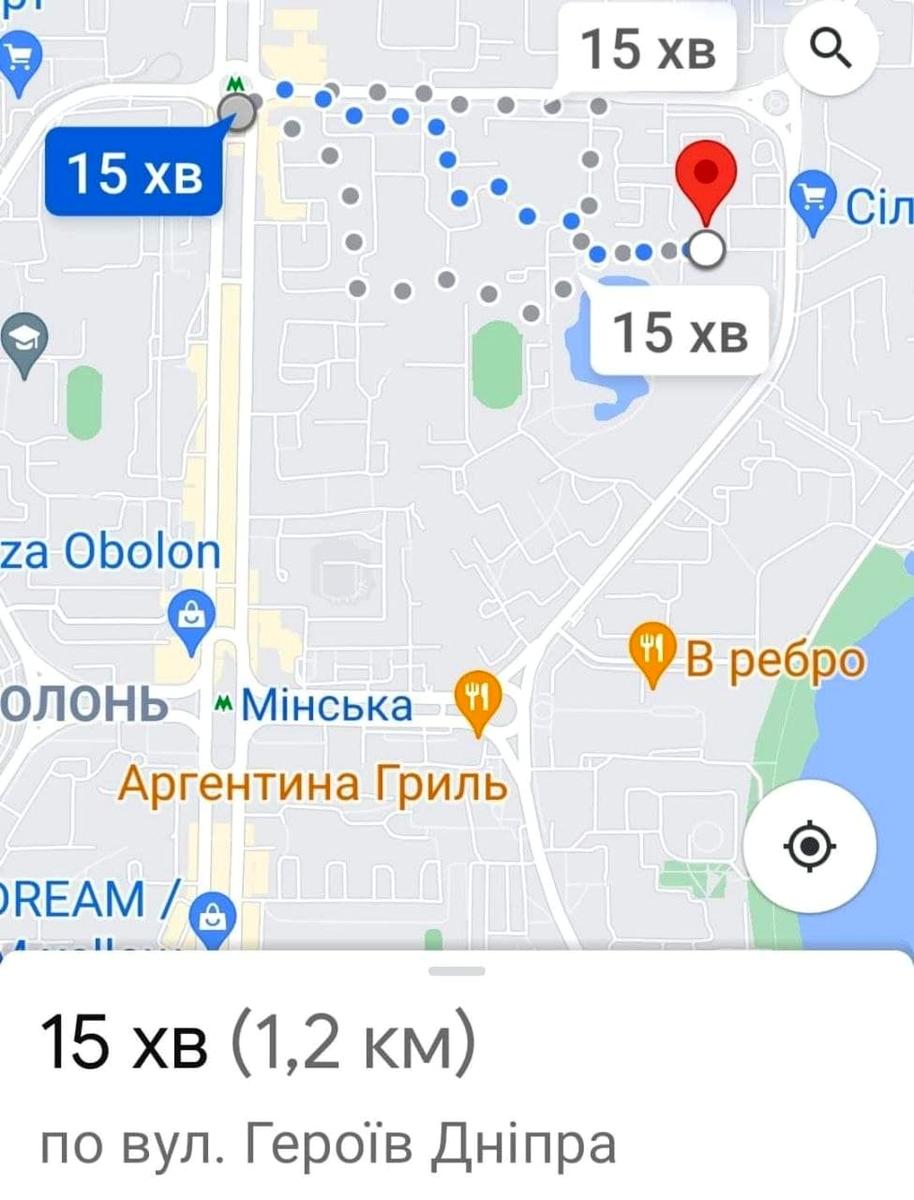Open the Plaza Obolon shopping marker
The height and width of the screenshot is (1200, 914).
(189, 613)
